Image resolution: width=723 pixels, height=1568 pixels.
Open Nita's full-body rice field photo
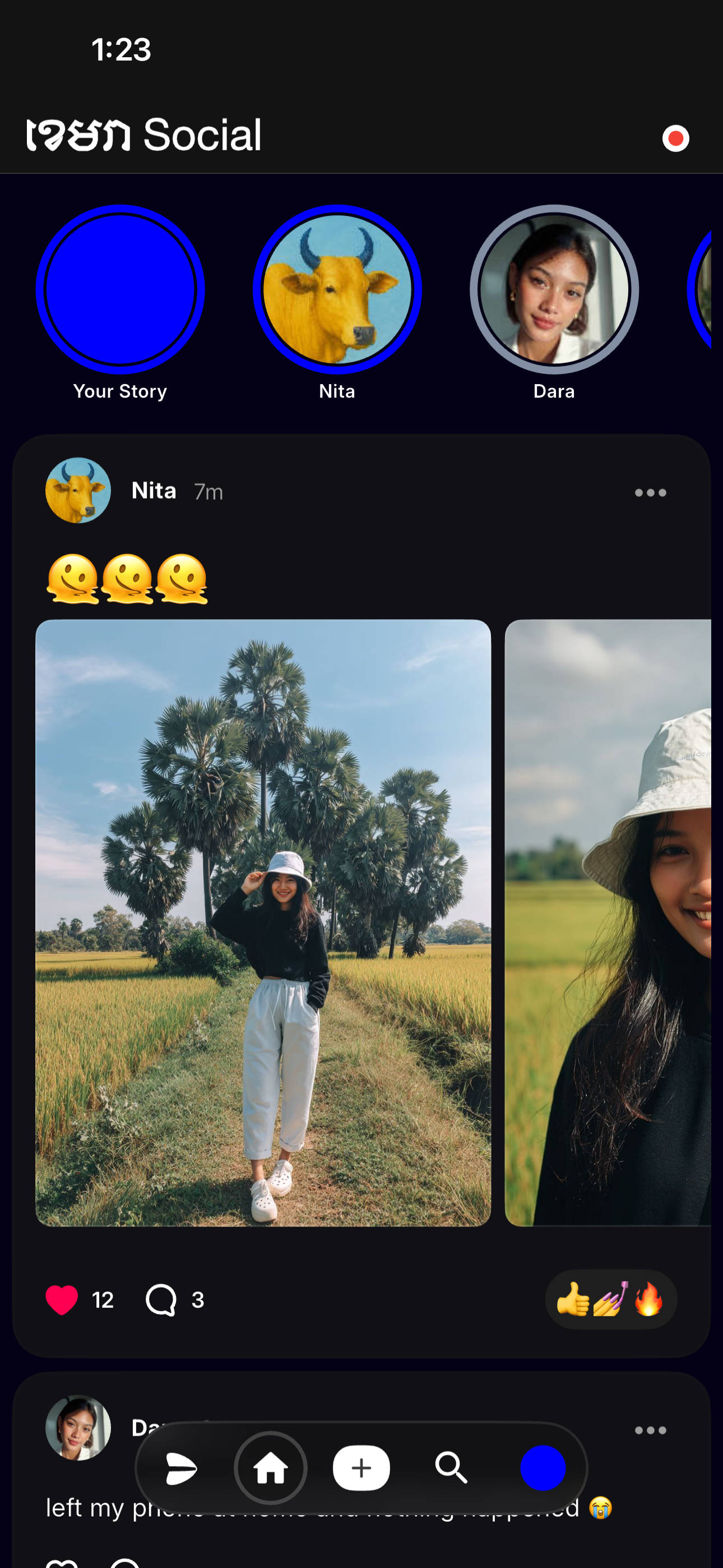pos(263,923)
